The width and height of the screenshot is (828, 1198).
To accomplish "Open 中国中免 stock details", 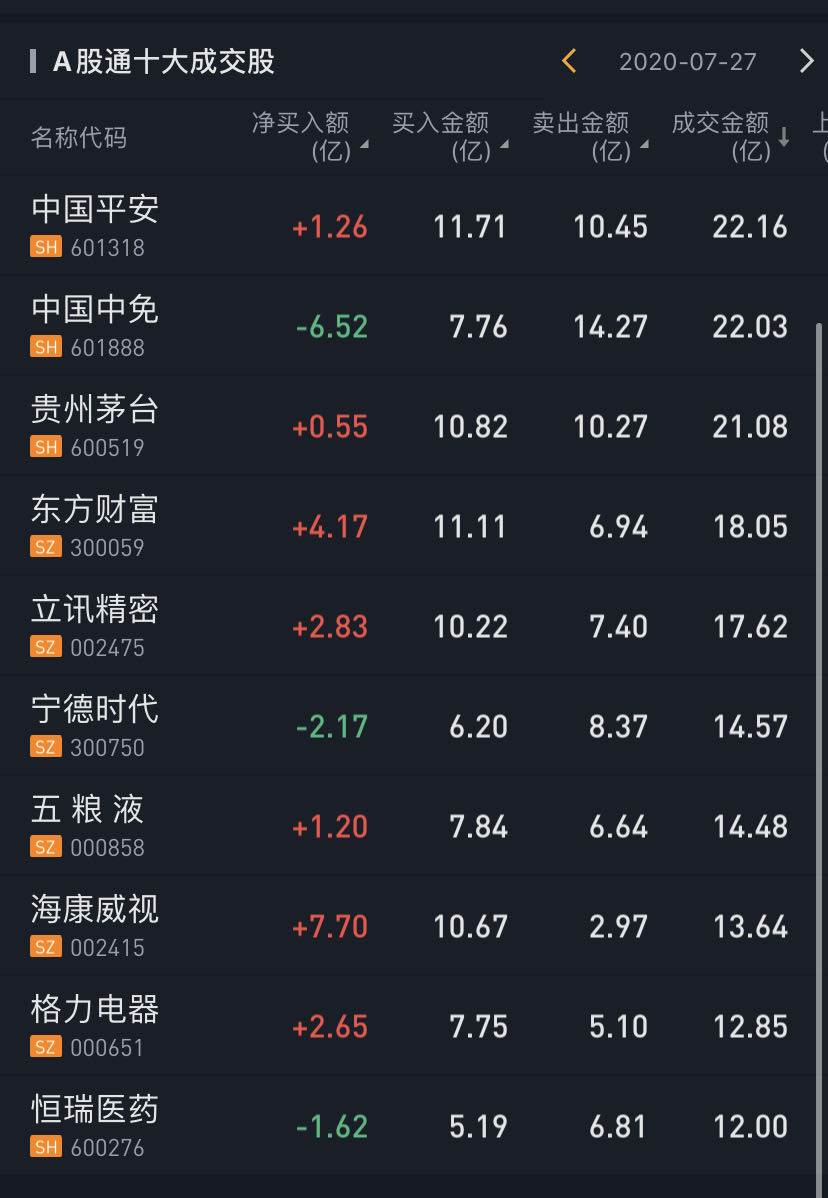I will 95,325.
